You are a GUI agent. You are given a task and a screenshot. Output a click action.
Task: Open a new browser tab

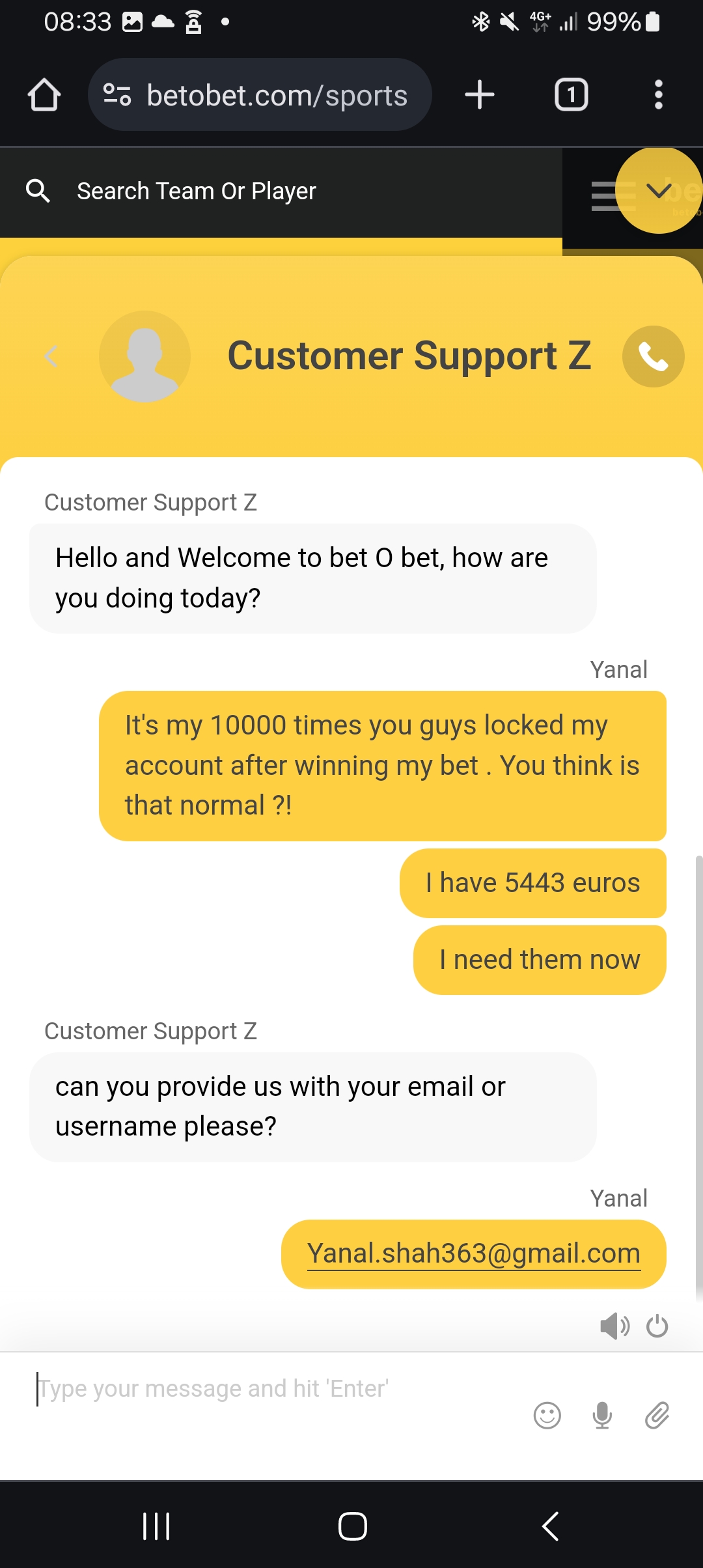(x=480, y=95)
